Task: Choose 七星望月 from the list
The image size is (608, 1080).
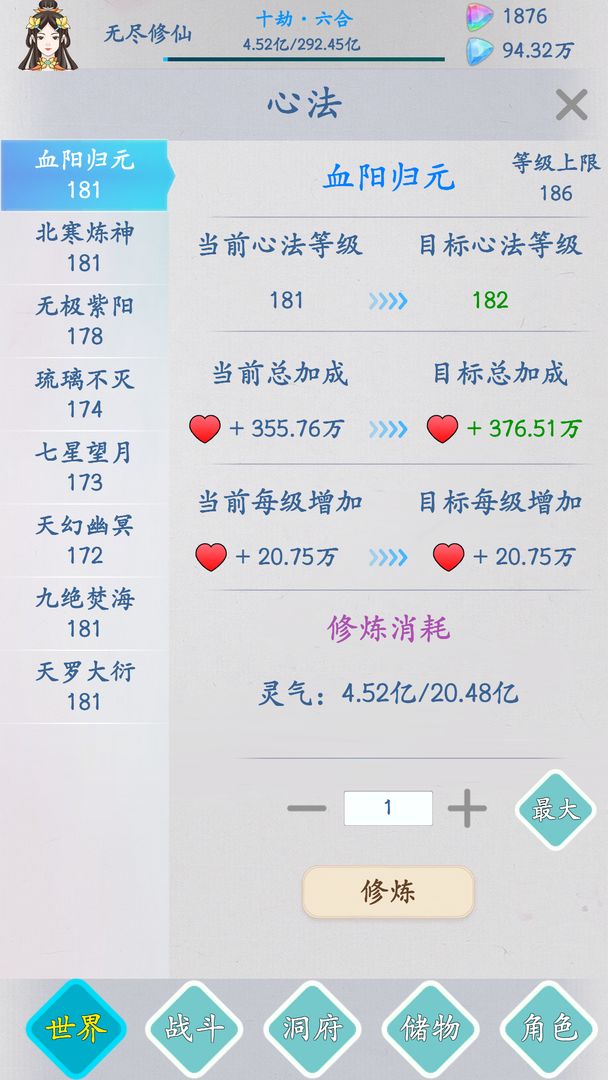Action: coord(84,466)
